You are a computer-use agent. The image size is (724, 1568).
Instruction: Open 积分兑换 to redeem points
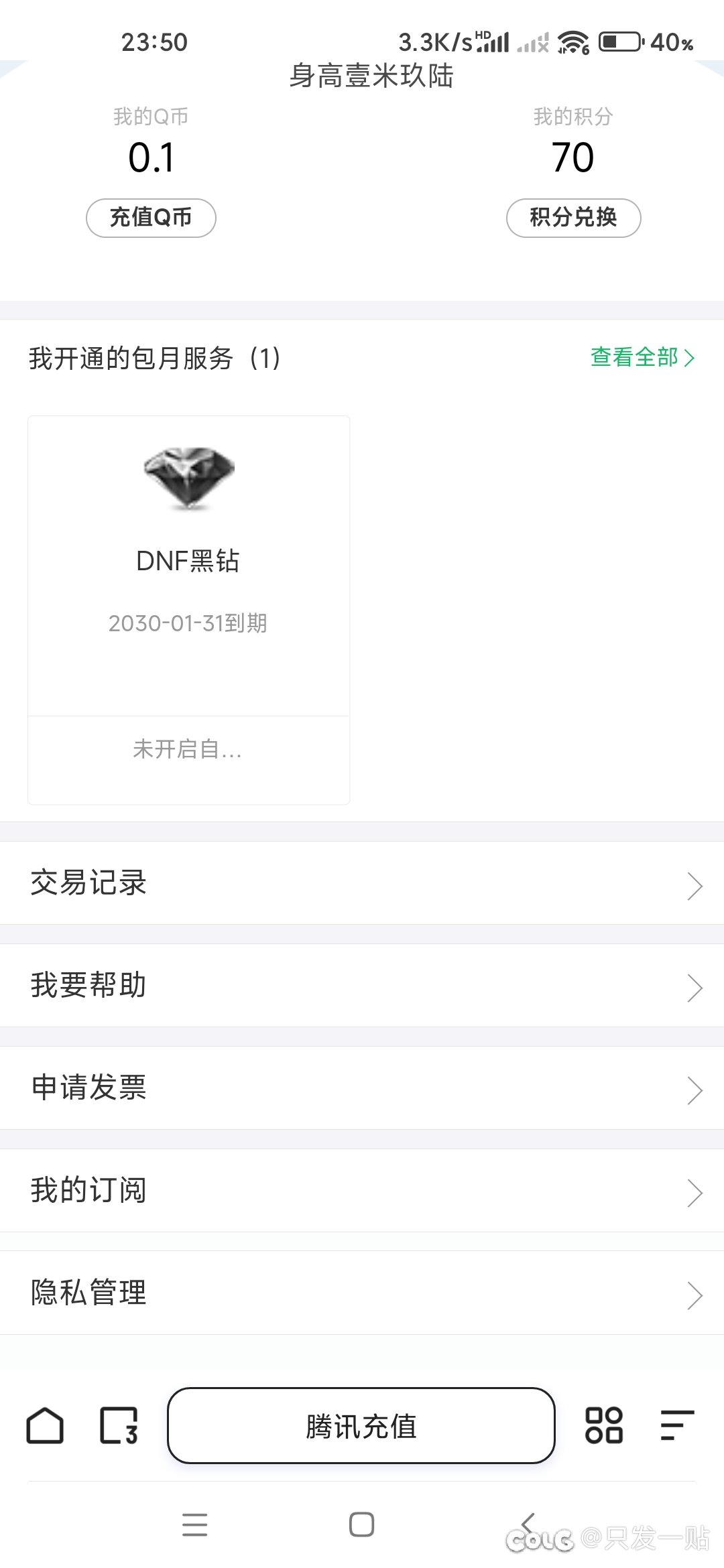[573, 218]
